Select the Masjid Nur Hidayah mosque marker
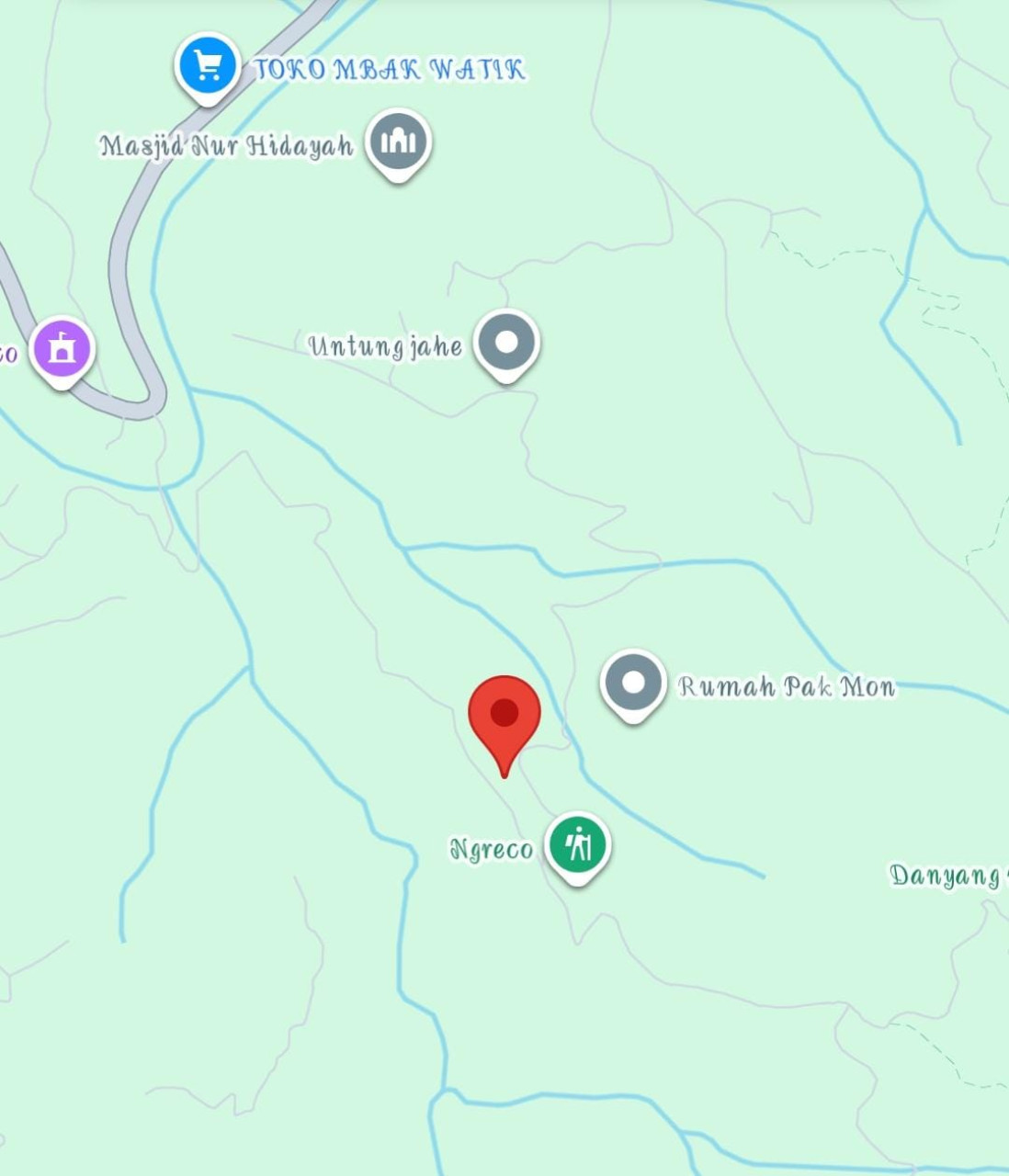 click(398, 141)
